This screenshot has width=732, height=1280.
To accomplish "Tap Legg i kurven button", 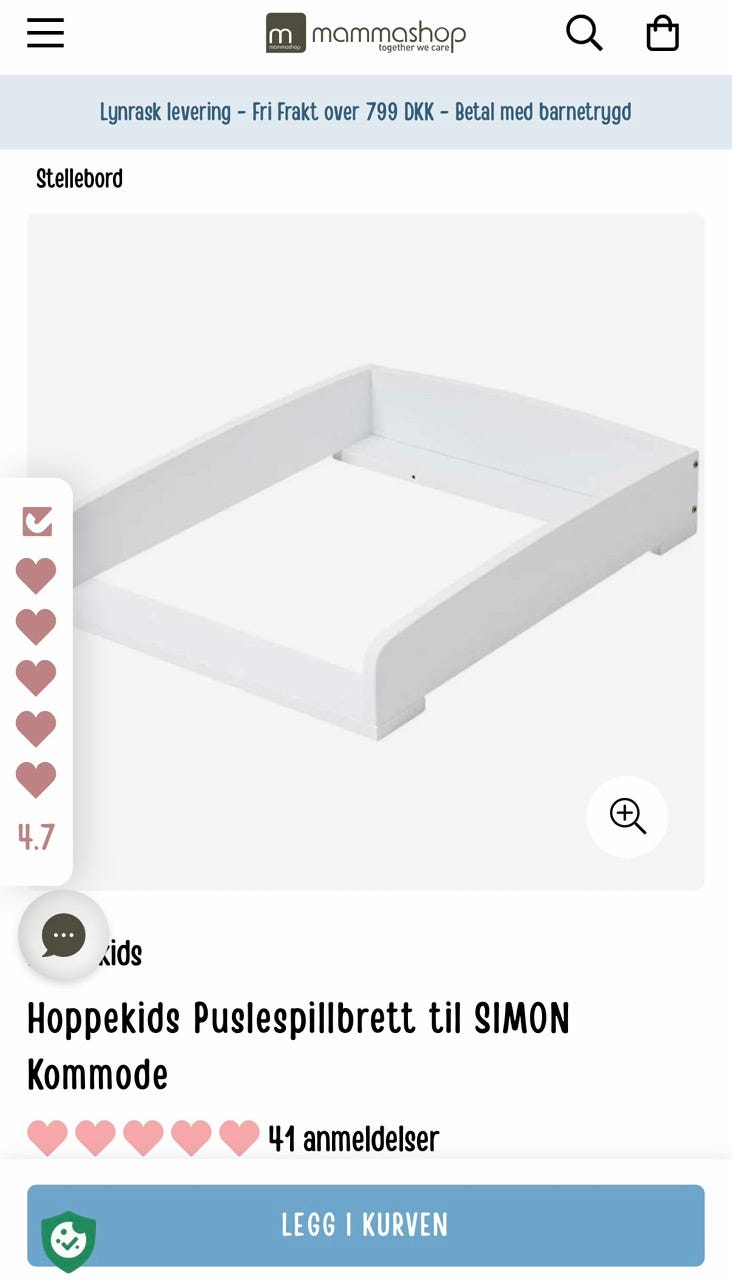I will click(x=366, y=1225).
